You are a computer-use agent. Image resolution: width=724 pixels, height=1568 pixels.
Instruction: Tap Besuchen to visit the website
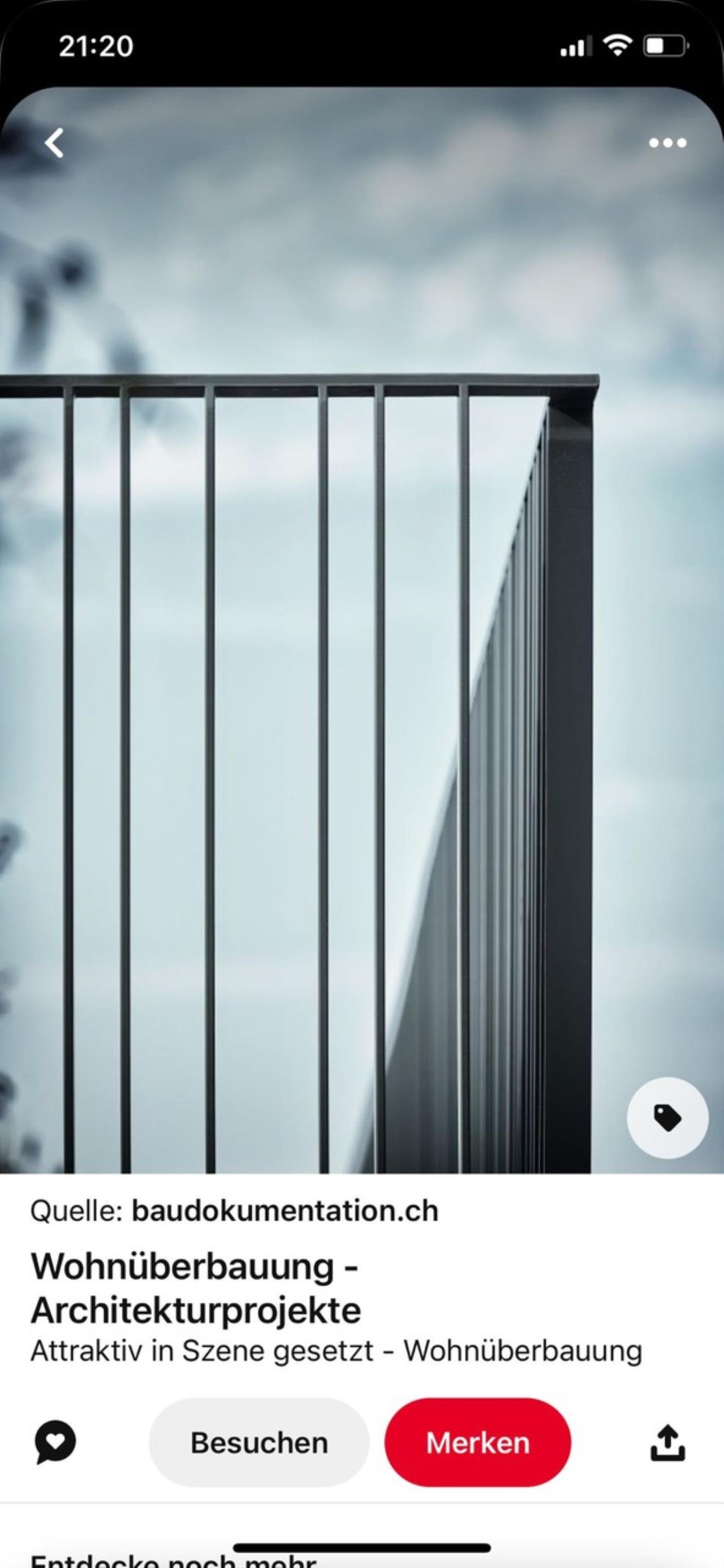pos(259,1442)
